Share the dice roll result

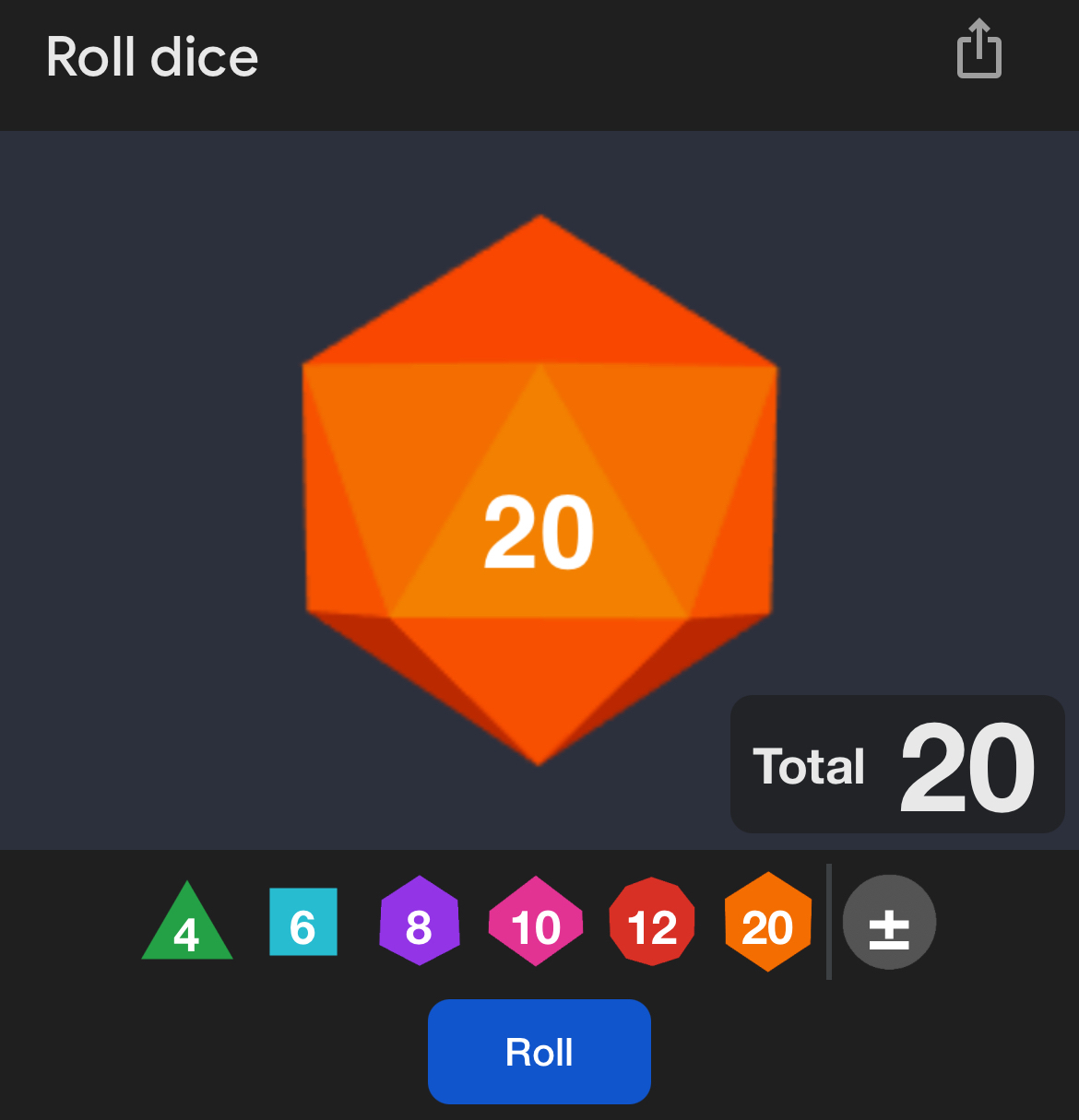click(x=978, y=50)
